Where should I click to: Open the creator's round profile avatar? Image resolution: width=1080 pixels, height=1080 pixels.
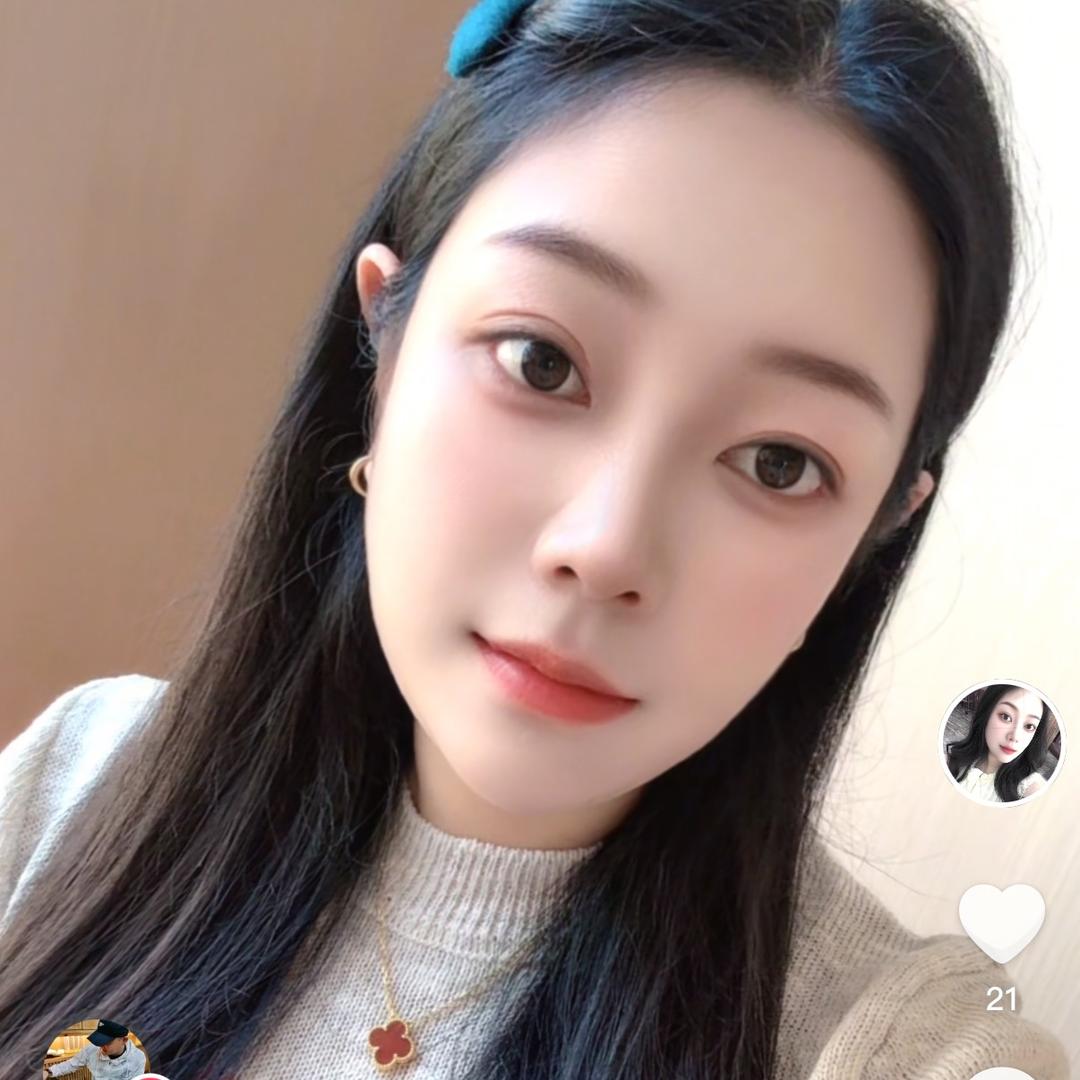(1002, 743)
